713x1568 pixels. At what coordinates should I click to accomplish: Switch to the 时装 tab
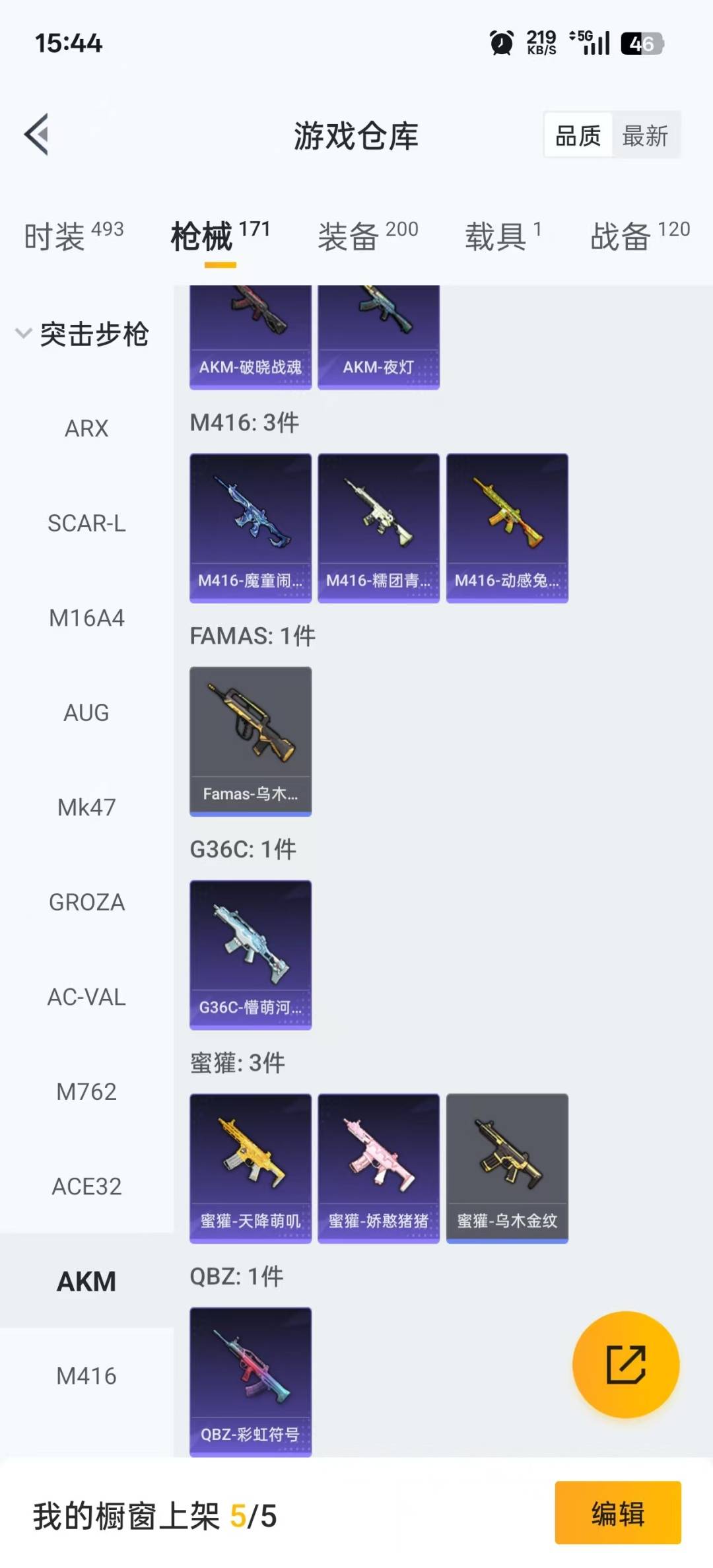pos(73,236)
